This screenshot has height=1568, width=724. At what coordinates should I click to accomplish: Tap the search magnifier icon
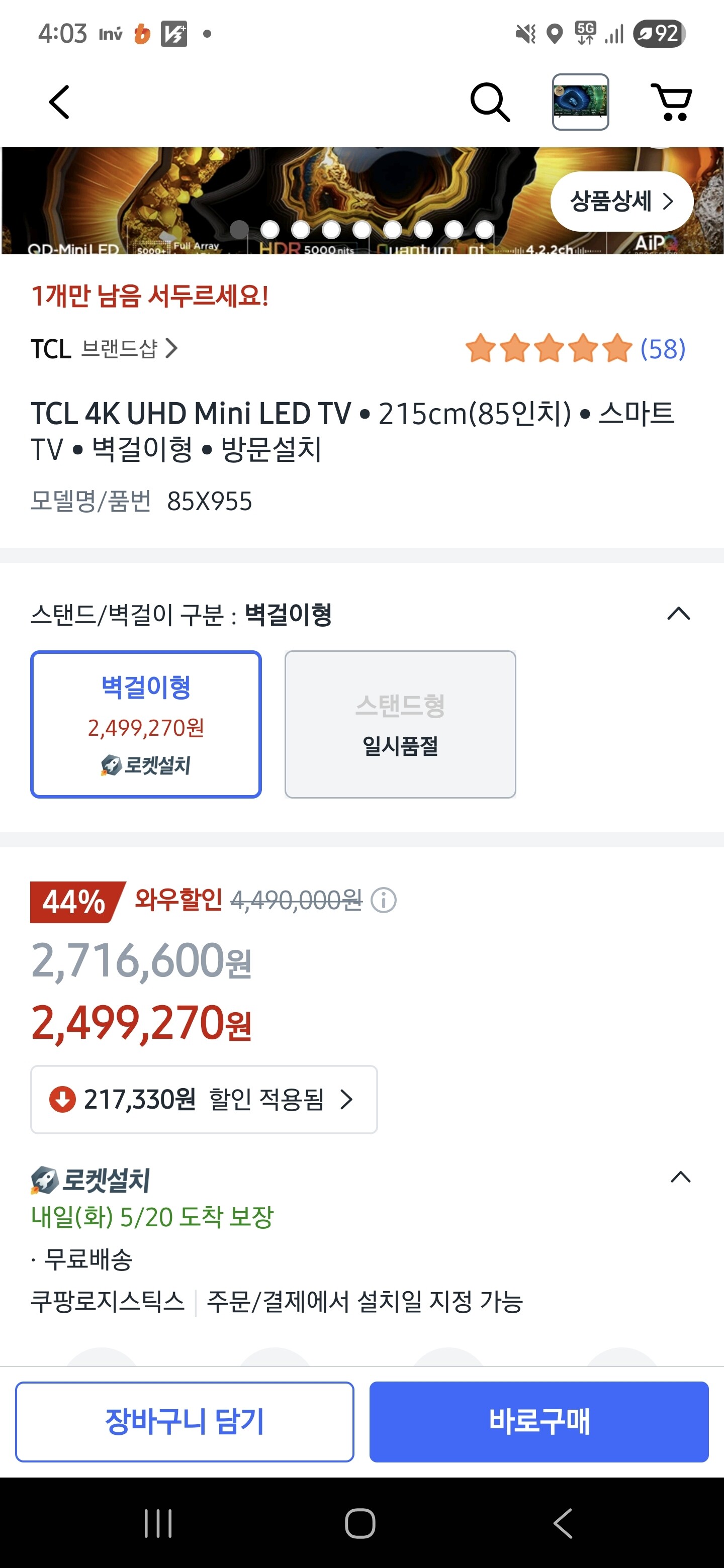(x=490, y=102)
